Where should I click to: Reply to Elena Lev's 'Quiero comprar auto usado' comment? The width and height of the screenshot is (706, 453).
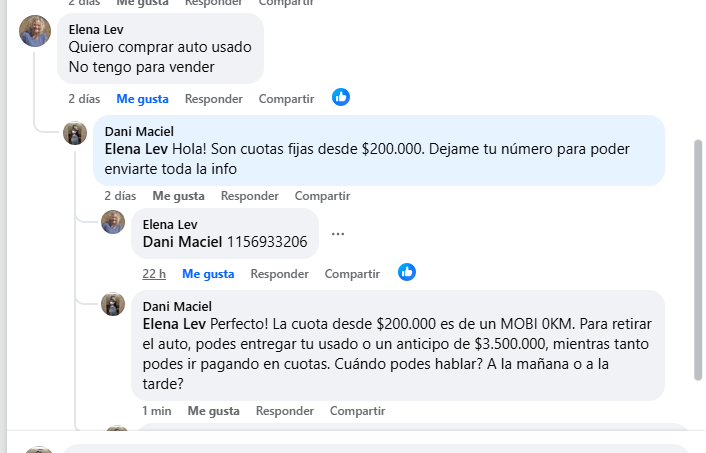click(213, 99)
